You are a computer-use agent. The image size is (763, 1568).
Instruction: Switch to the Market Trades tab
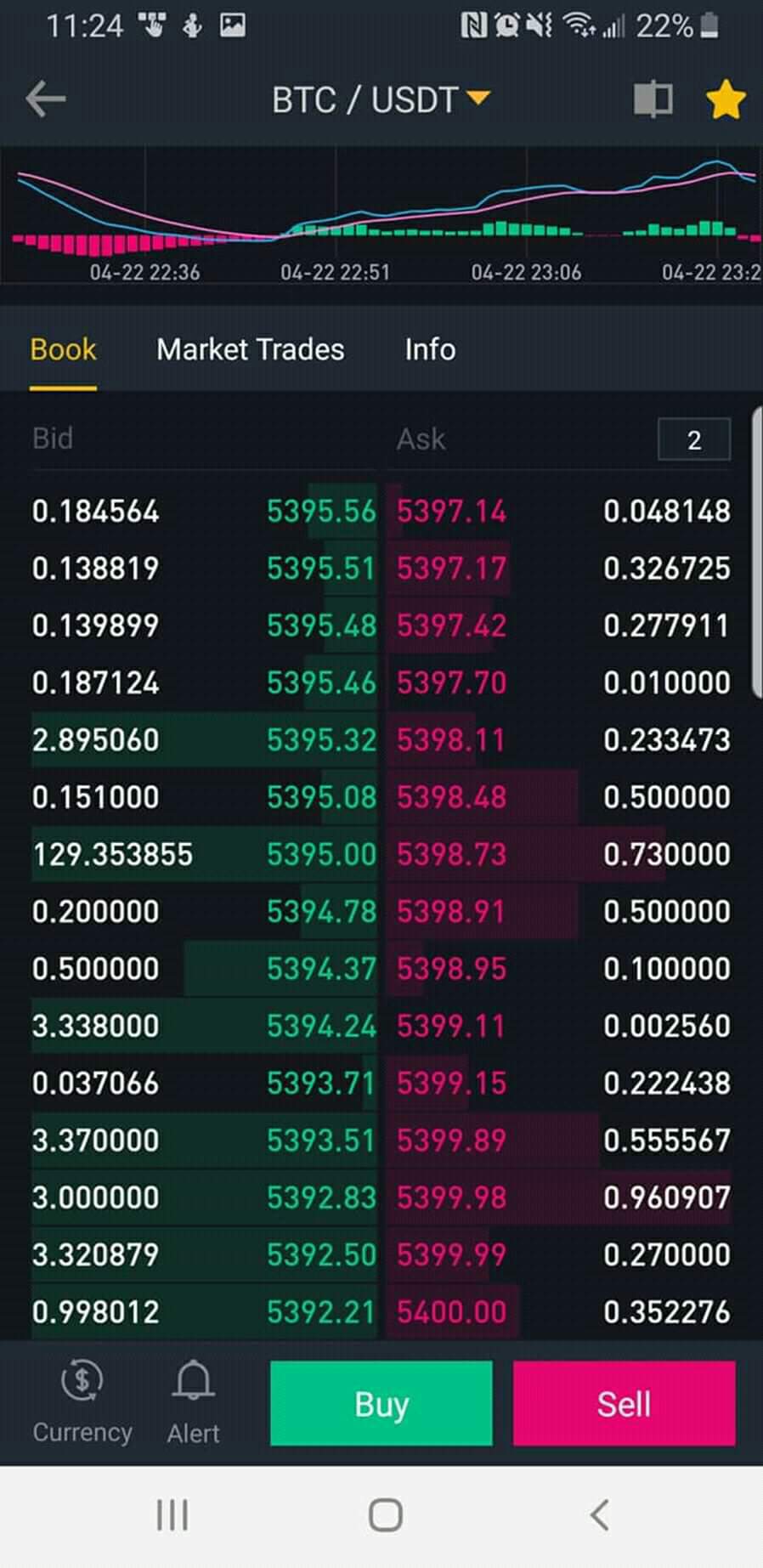pyautogui.click(x=250, y=349)
